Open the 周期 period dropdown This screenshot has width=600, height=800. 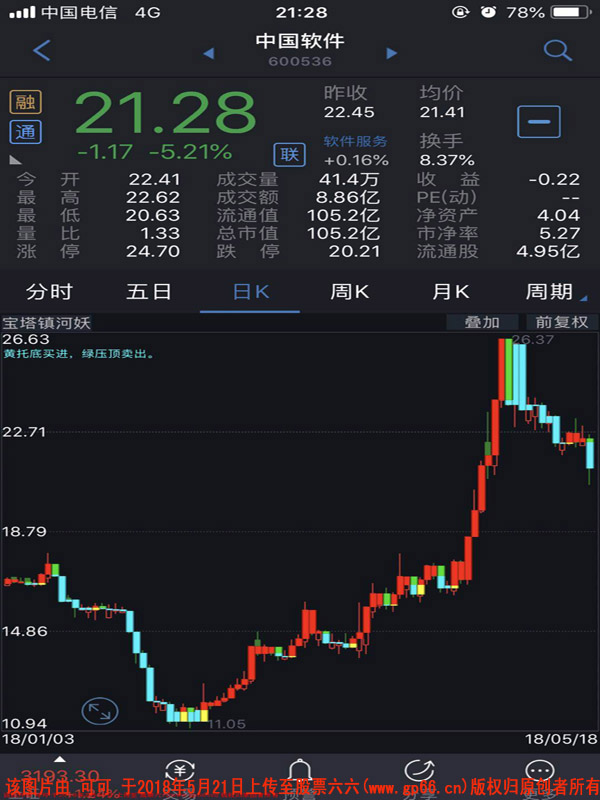[x=552, y=292]
